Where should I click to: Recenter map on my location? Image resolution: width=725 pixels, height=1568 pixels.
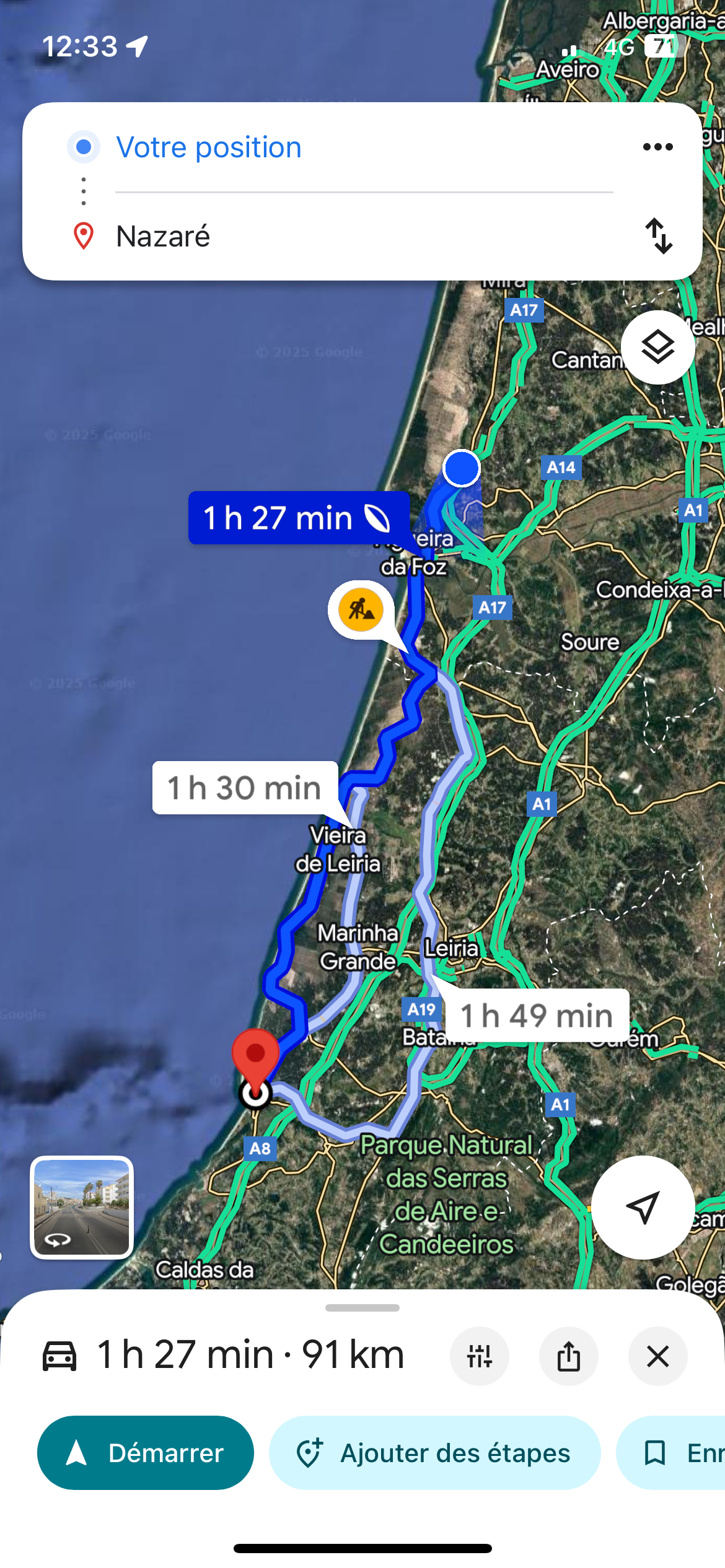pyautogui.click(x=643, y=1207)
